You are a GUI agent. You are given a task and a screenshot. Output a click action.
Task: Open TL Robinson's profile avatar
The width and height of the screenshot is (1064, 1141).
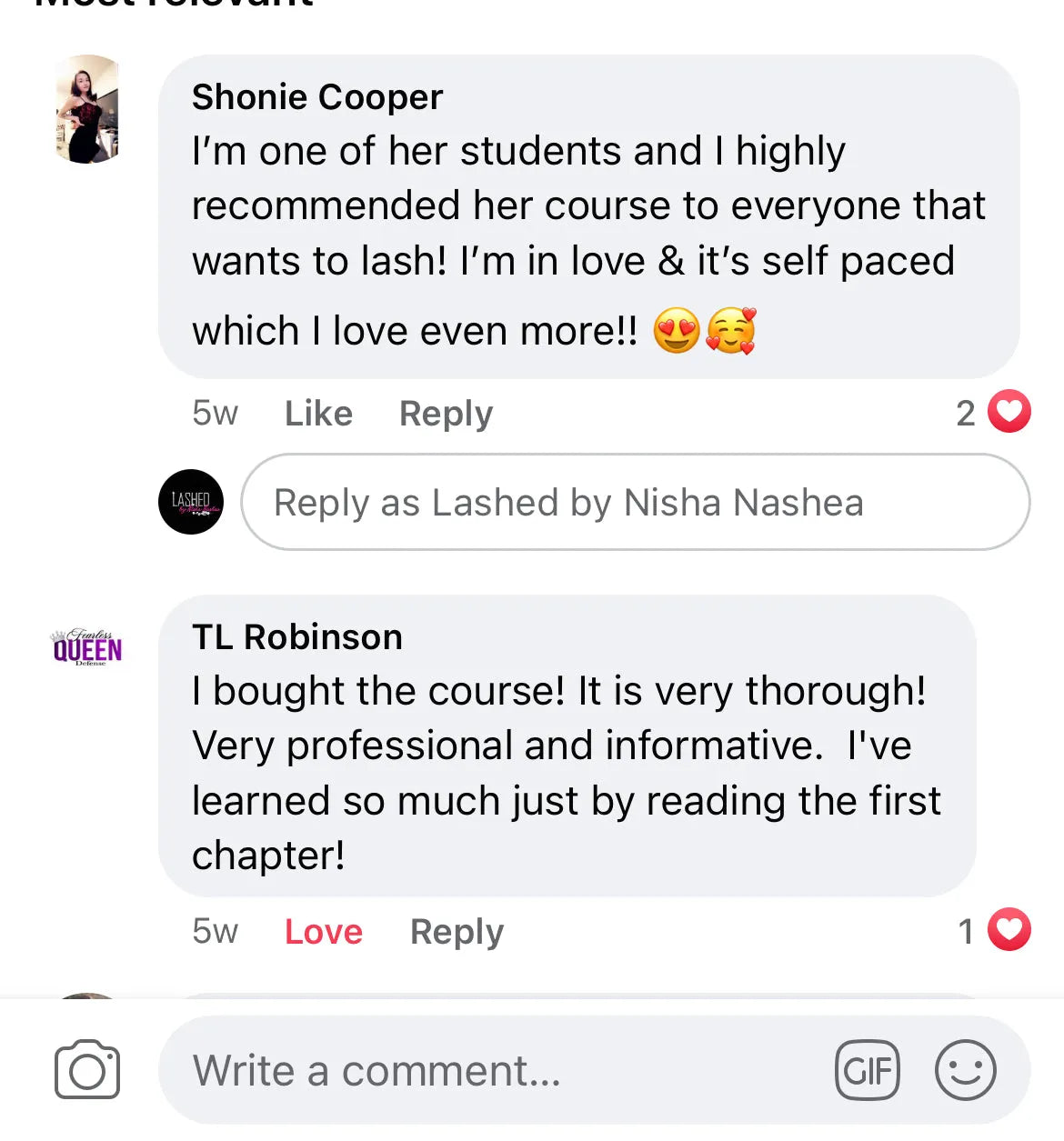pyautogui.click(x=87, y=647)
